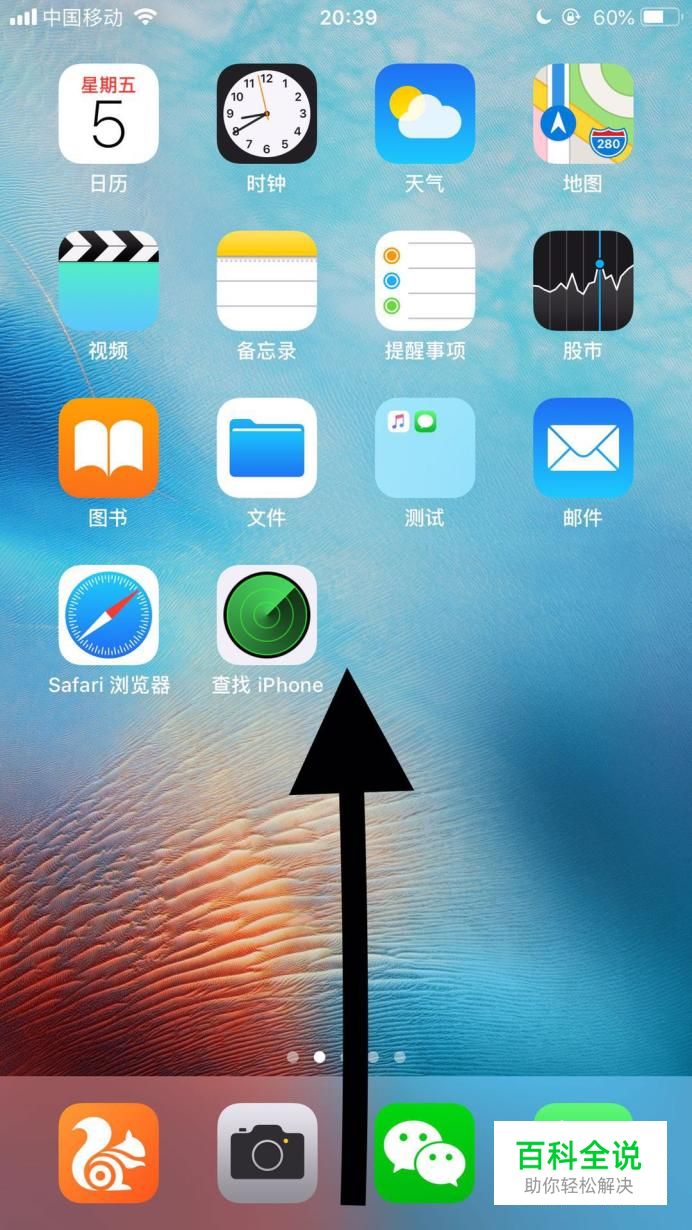This screenshot has height=1230, width=692.
Task: Open the 图书 books app
Action: pyautogui.click(x=108, y=448)
